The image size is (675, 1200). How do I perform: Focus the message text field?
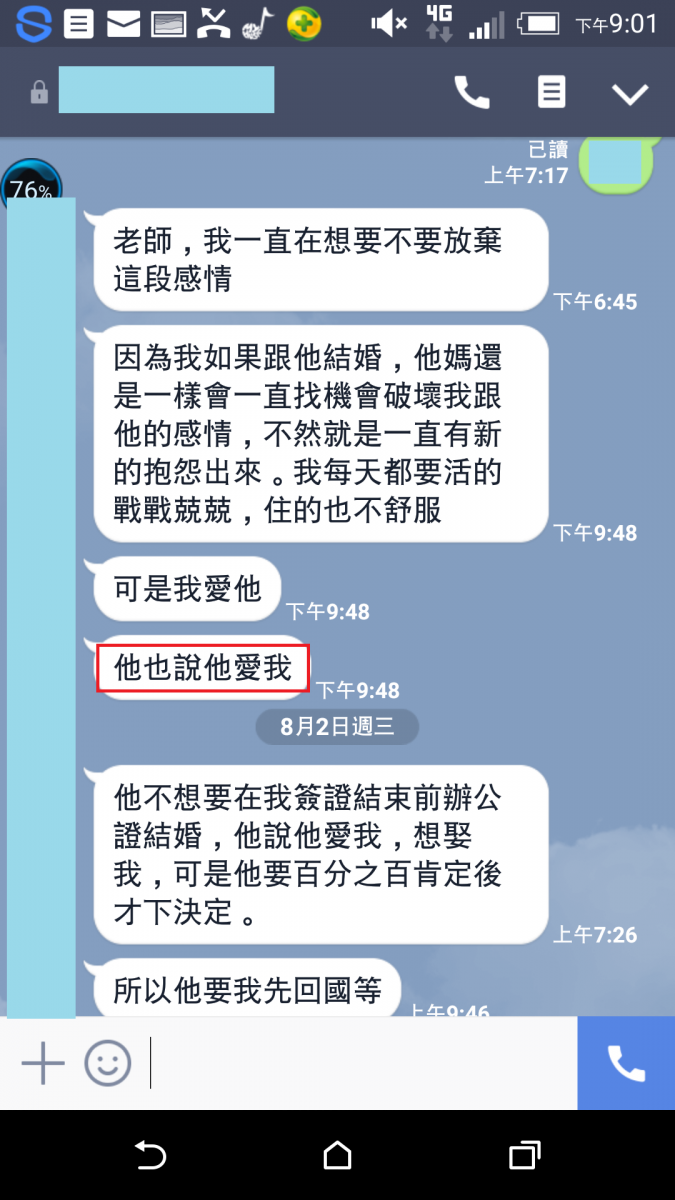click(x=360, y=1063)
